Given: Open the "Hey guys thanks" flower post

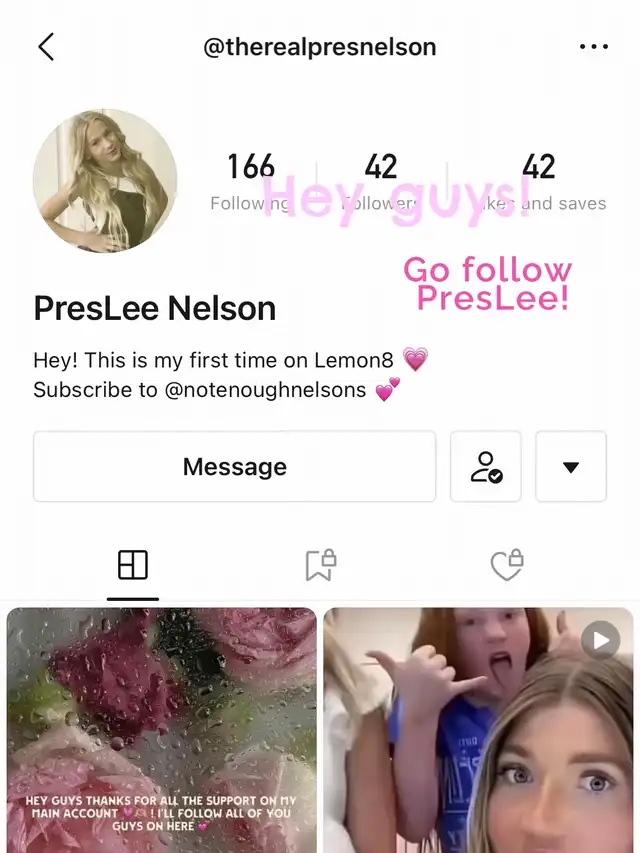Looking at the screenshot, I should point(162,730).
